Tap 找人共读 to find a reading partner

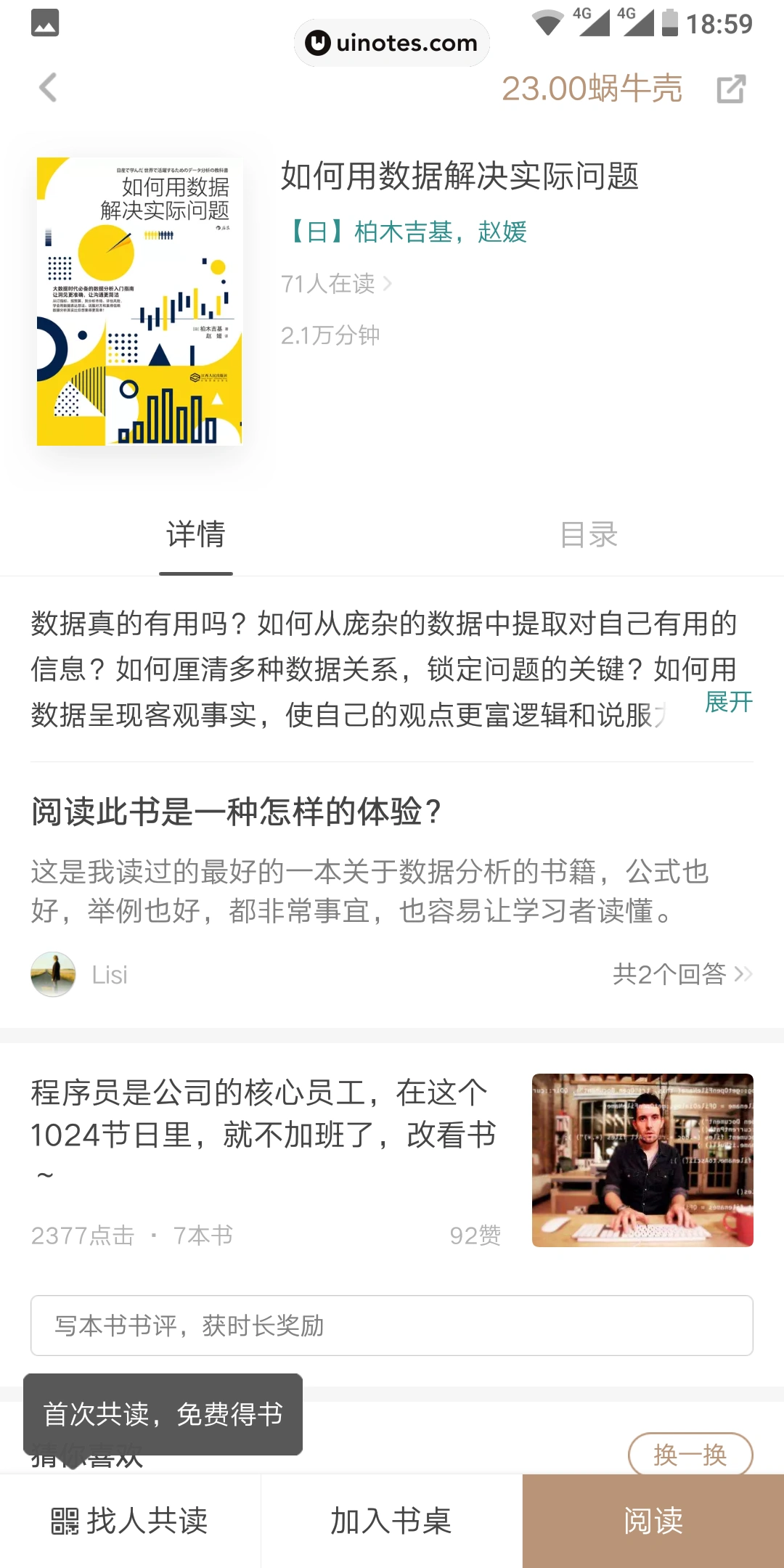(x=131, y=1521)
